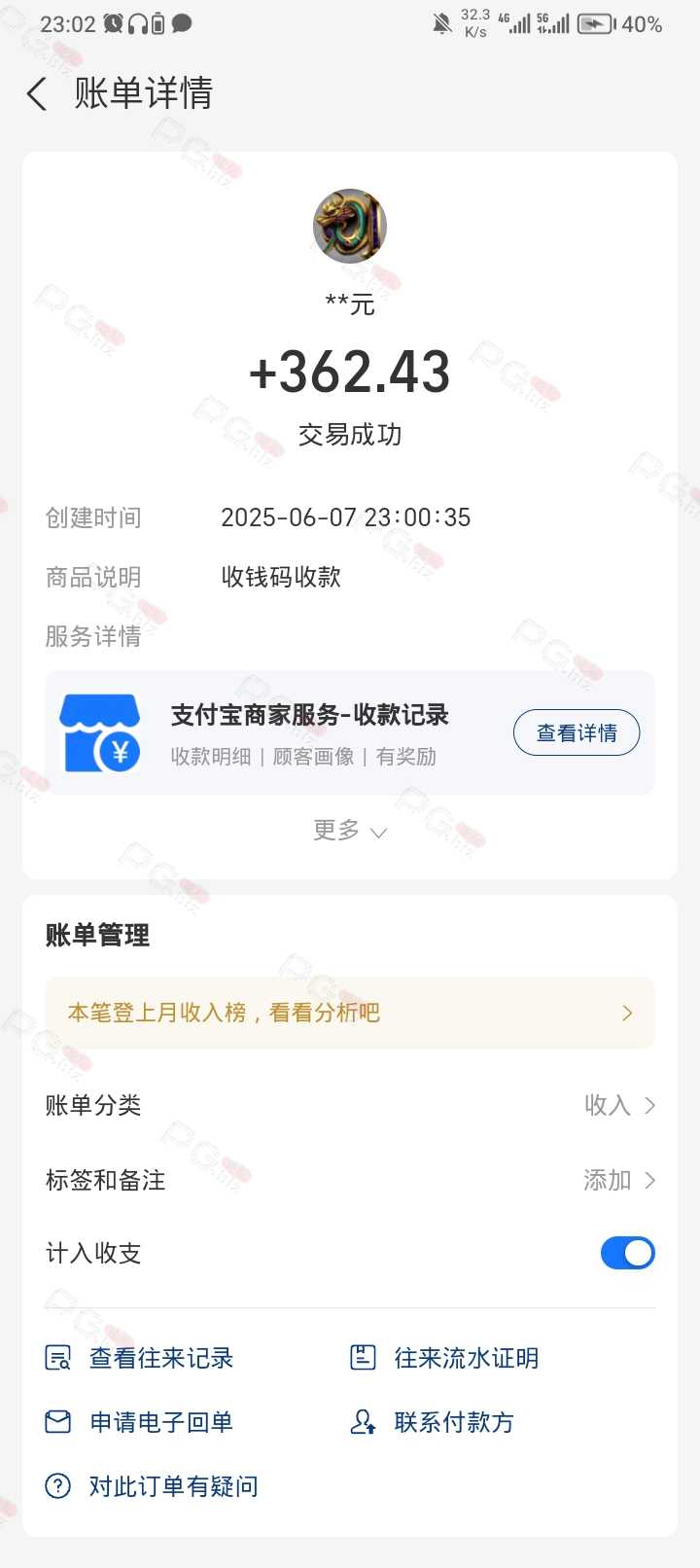Open the 本笔登上月收入榜 analysis banner
Viewport: 700px width, 1568px height.
pos(350,1013)
